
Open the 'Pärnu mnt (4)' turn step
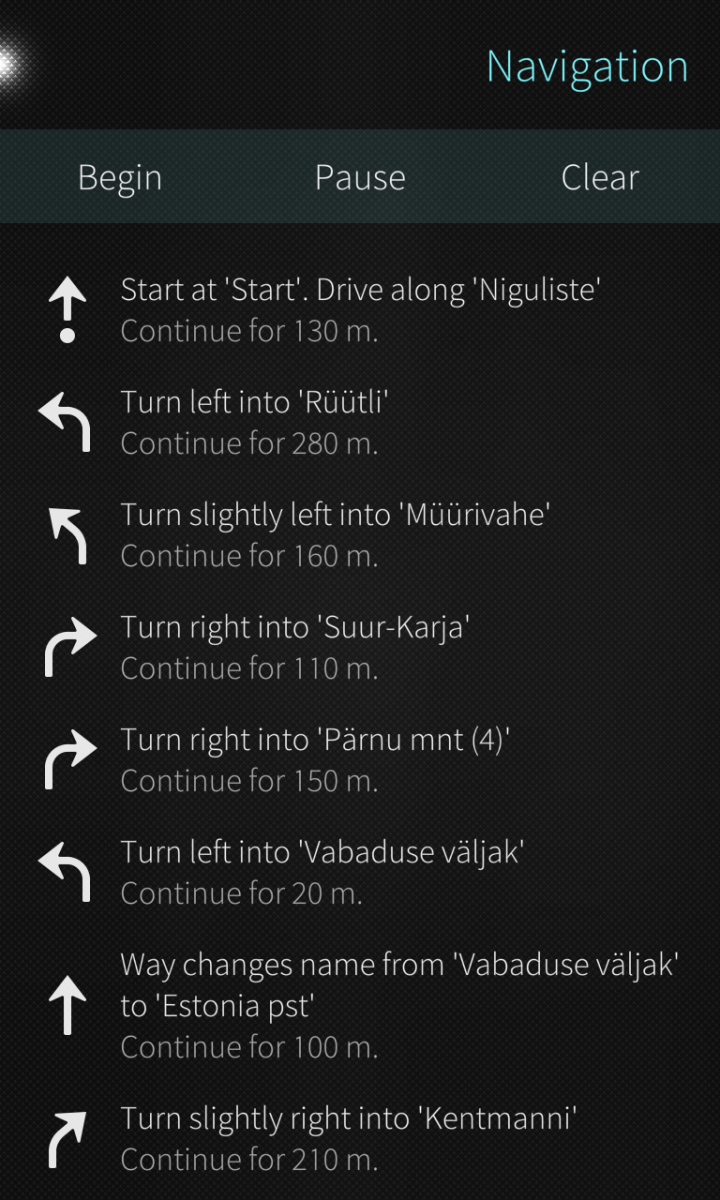tap(360, 760)
